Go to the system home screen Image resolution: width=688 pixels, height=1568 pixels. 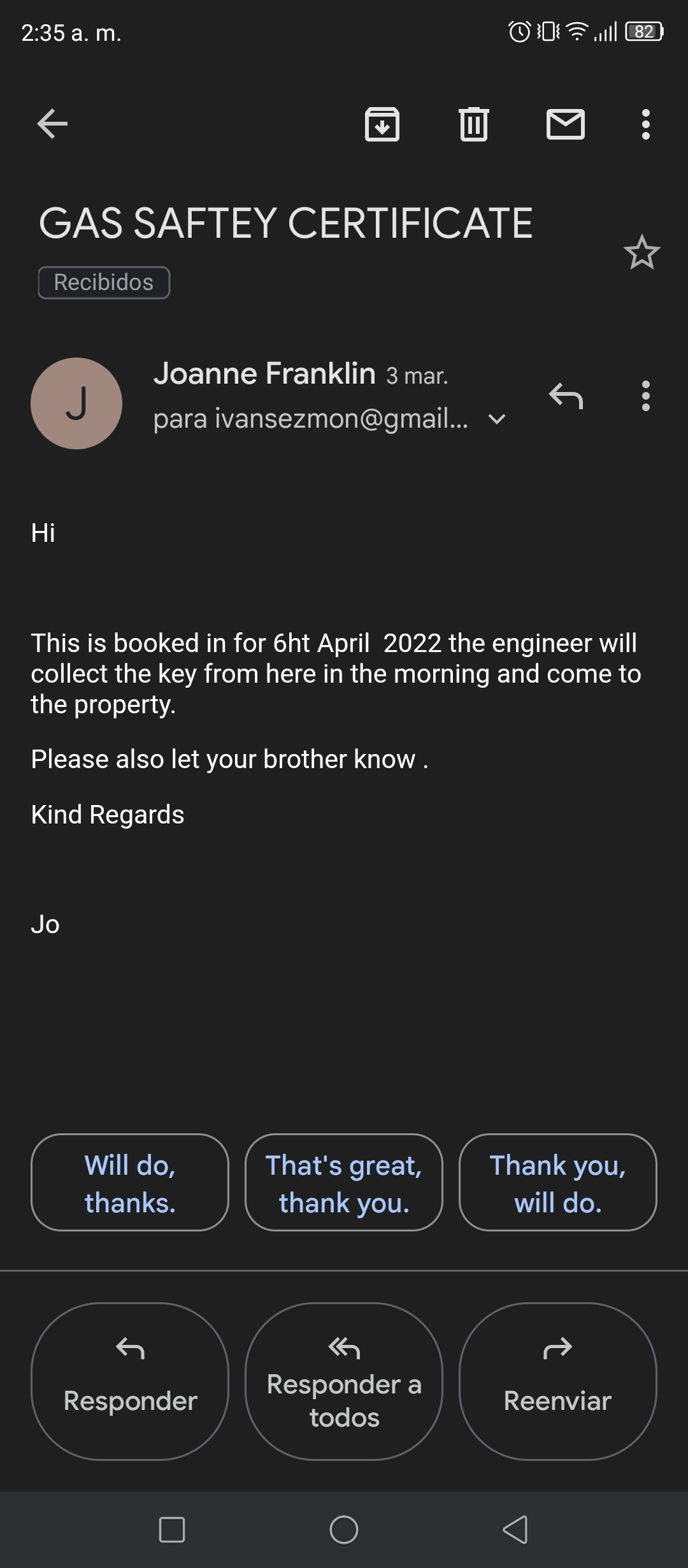[344, 1529]
